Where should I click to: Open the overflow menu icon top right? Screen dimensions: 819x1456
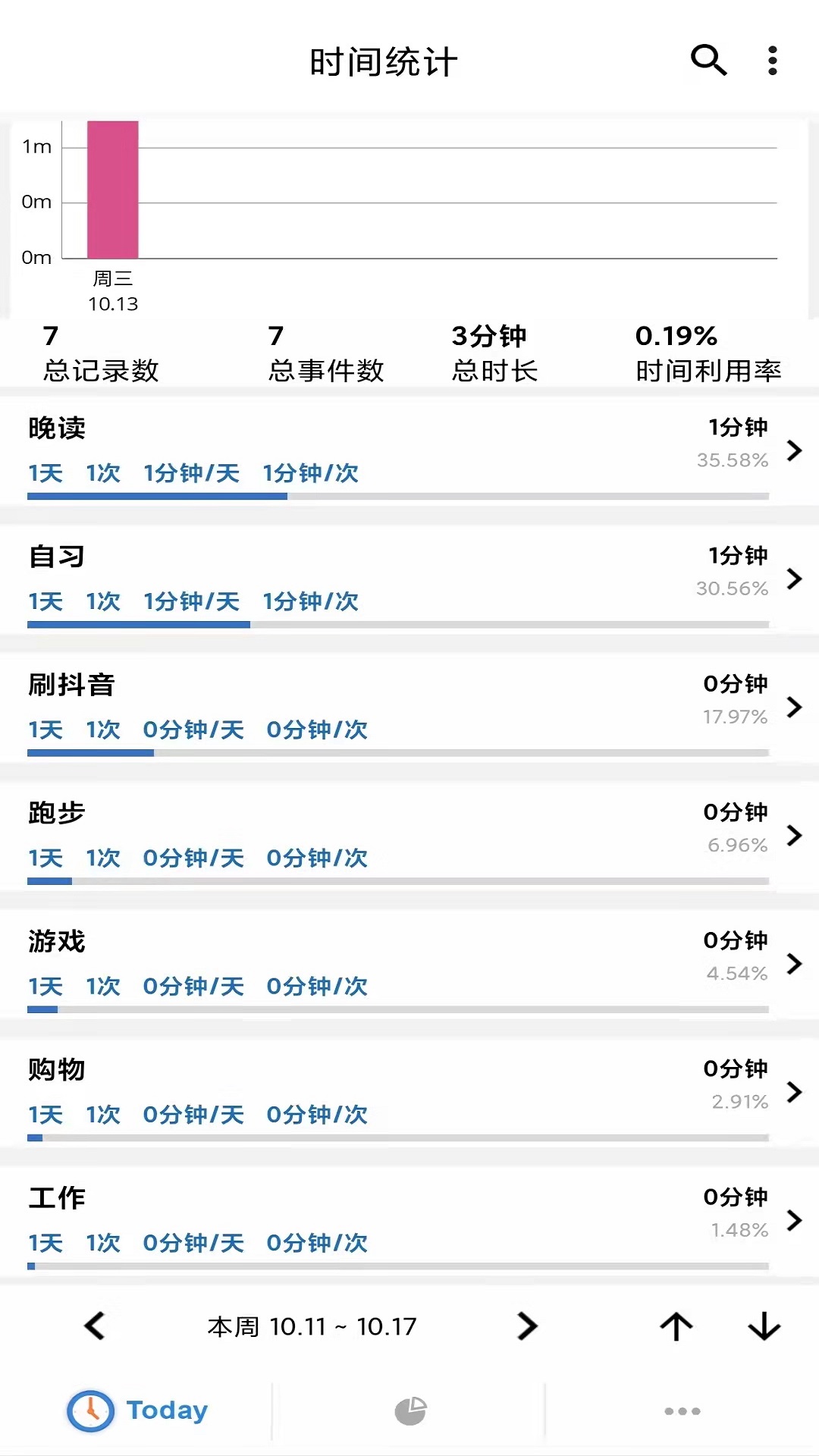772,61
